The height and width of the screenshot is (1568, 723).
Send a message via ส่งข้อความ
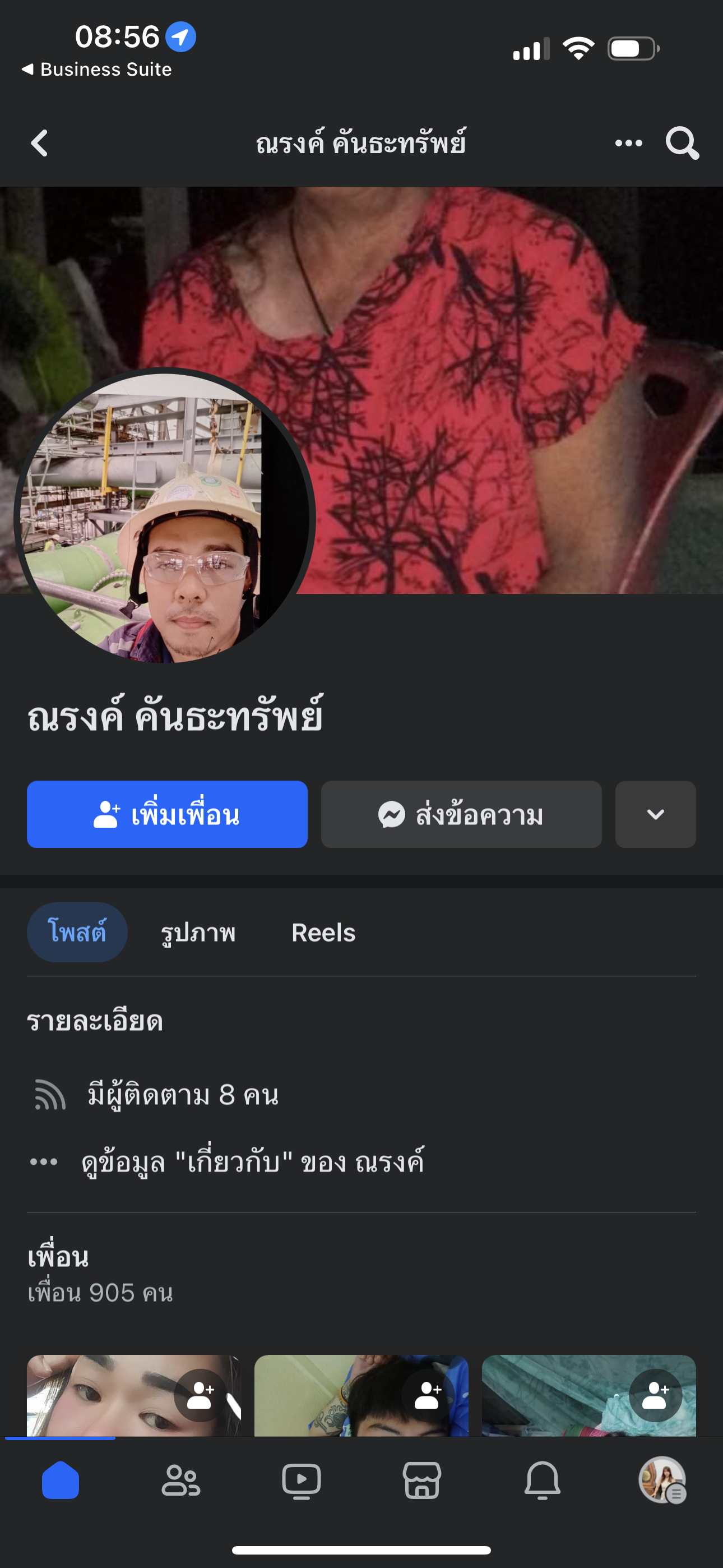[x=461, y=814]
